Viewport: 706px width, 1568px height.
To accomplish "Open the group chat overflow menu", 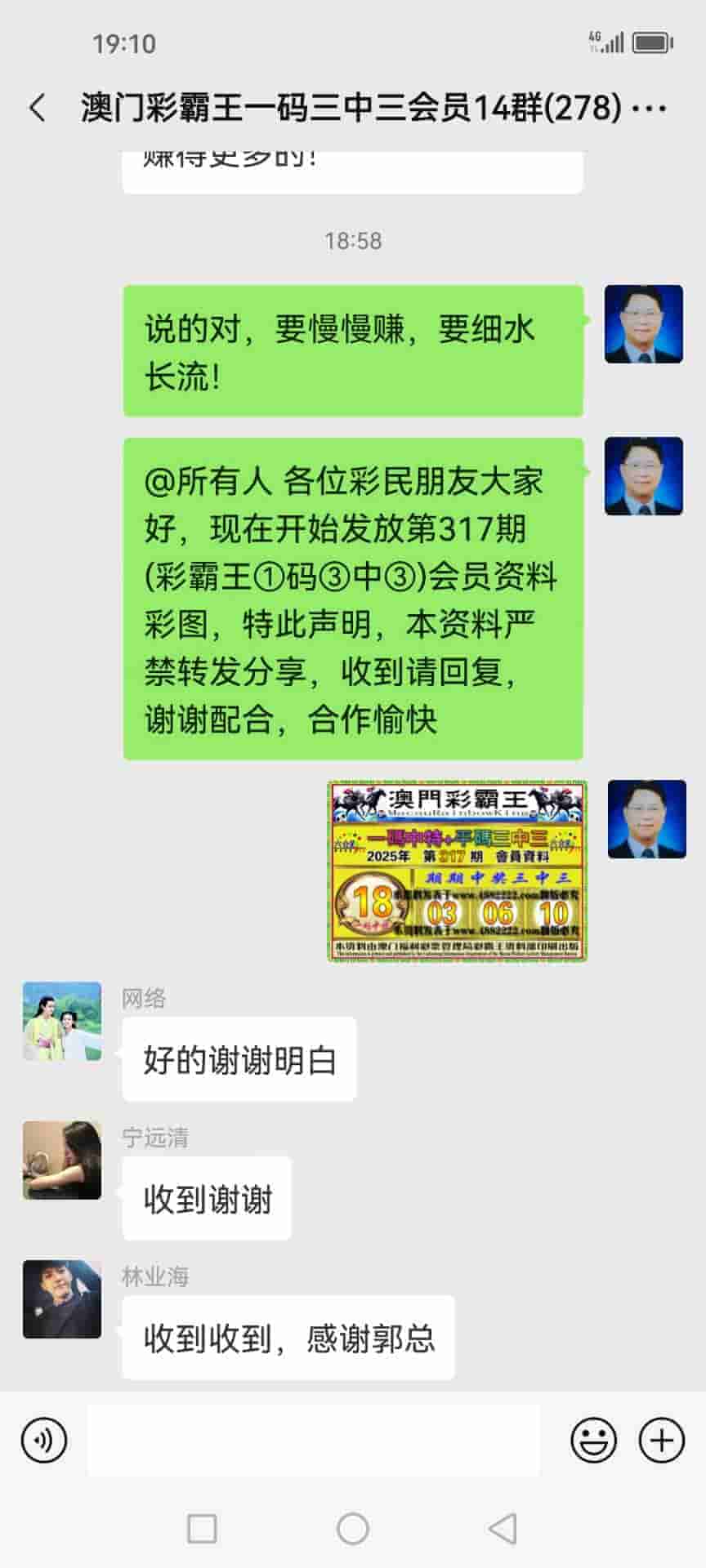I will (x=650, y=108).
